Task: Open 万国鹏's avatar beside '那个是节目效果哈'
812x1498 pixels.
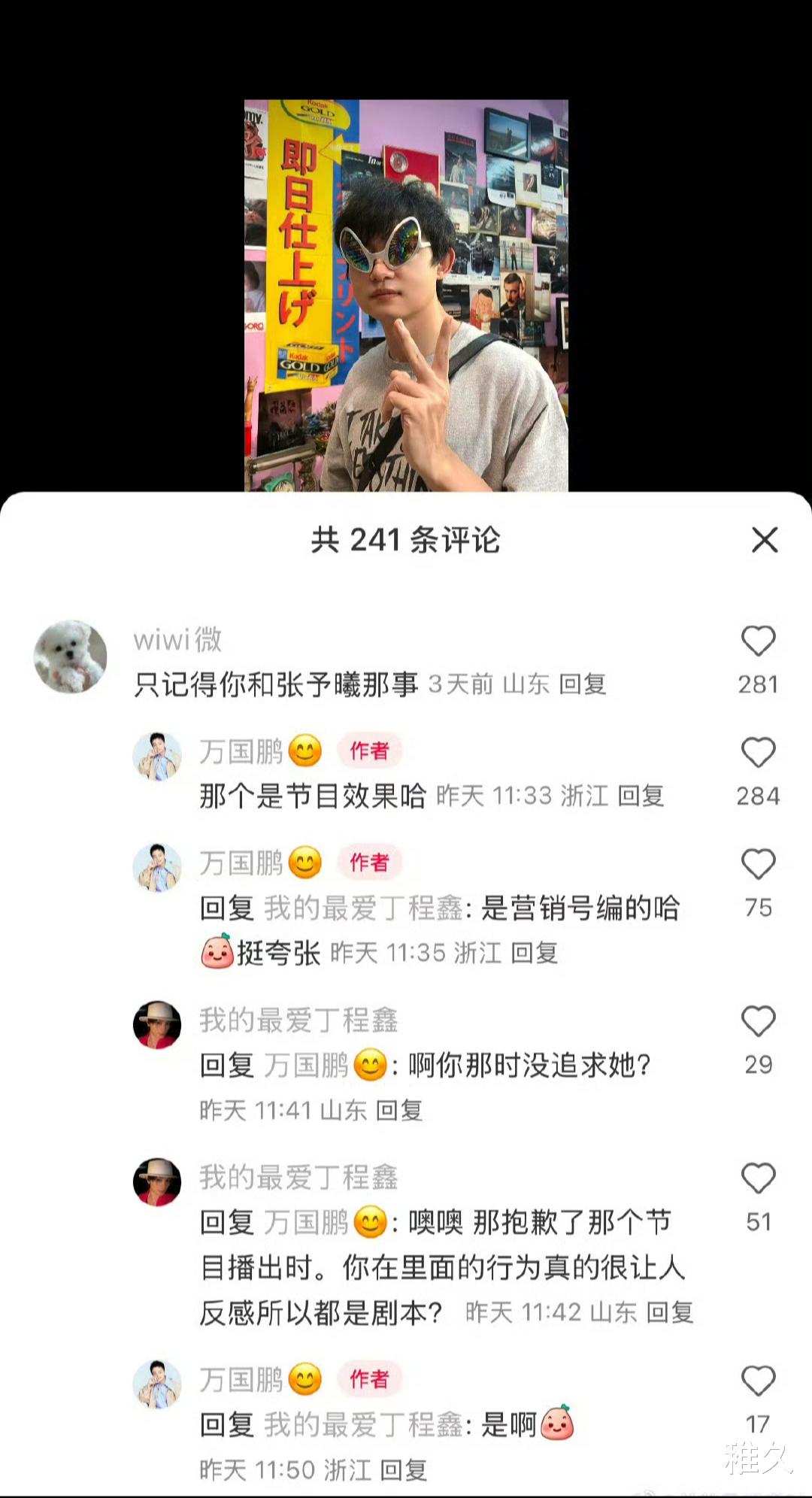Action: (x=157, y=756)
